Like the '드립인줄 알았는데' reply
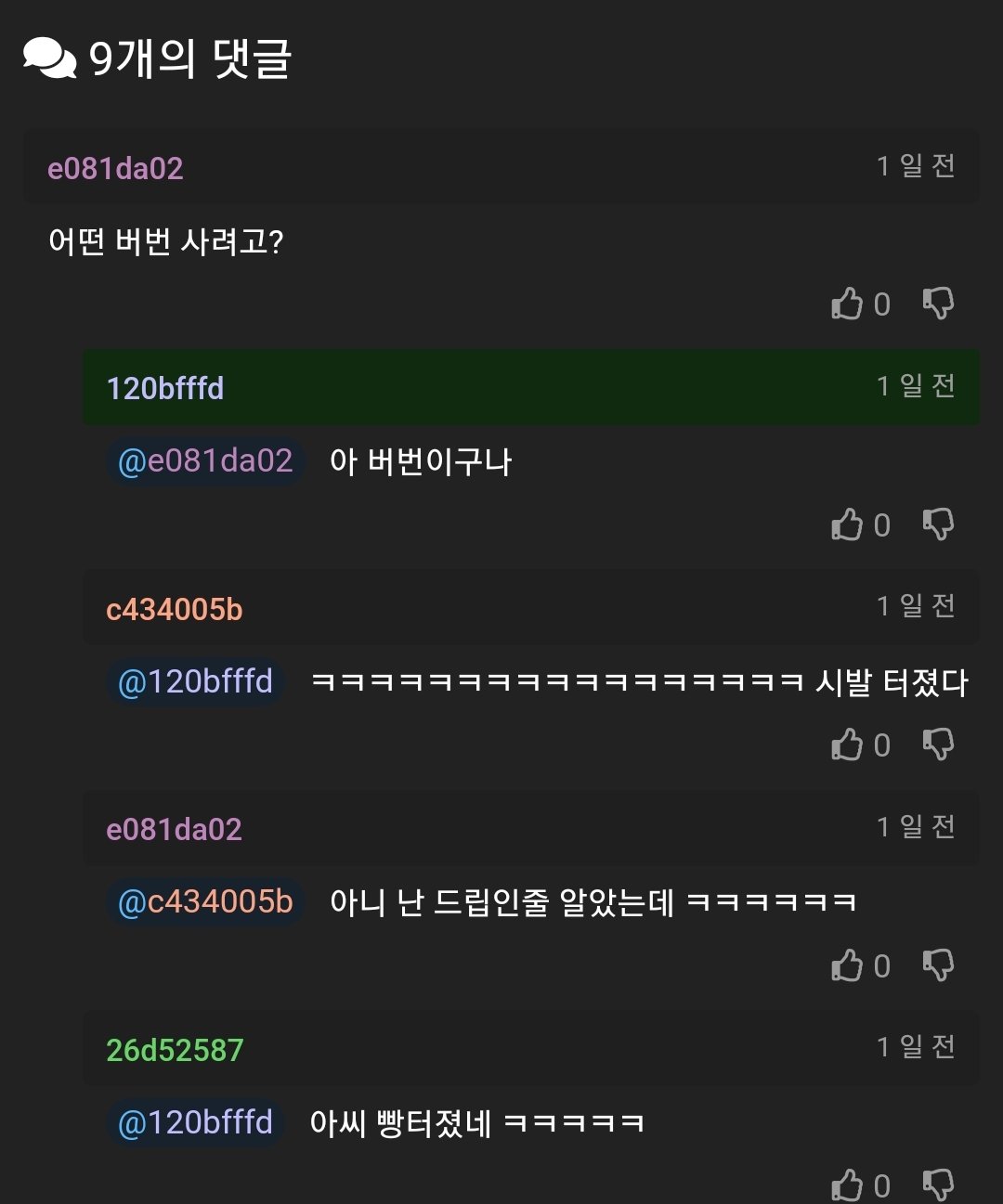 847,965
